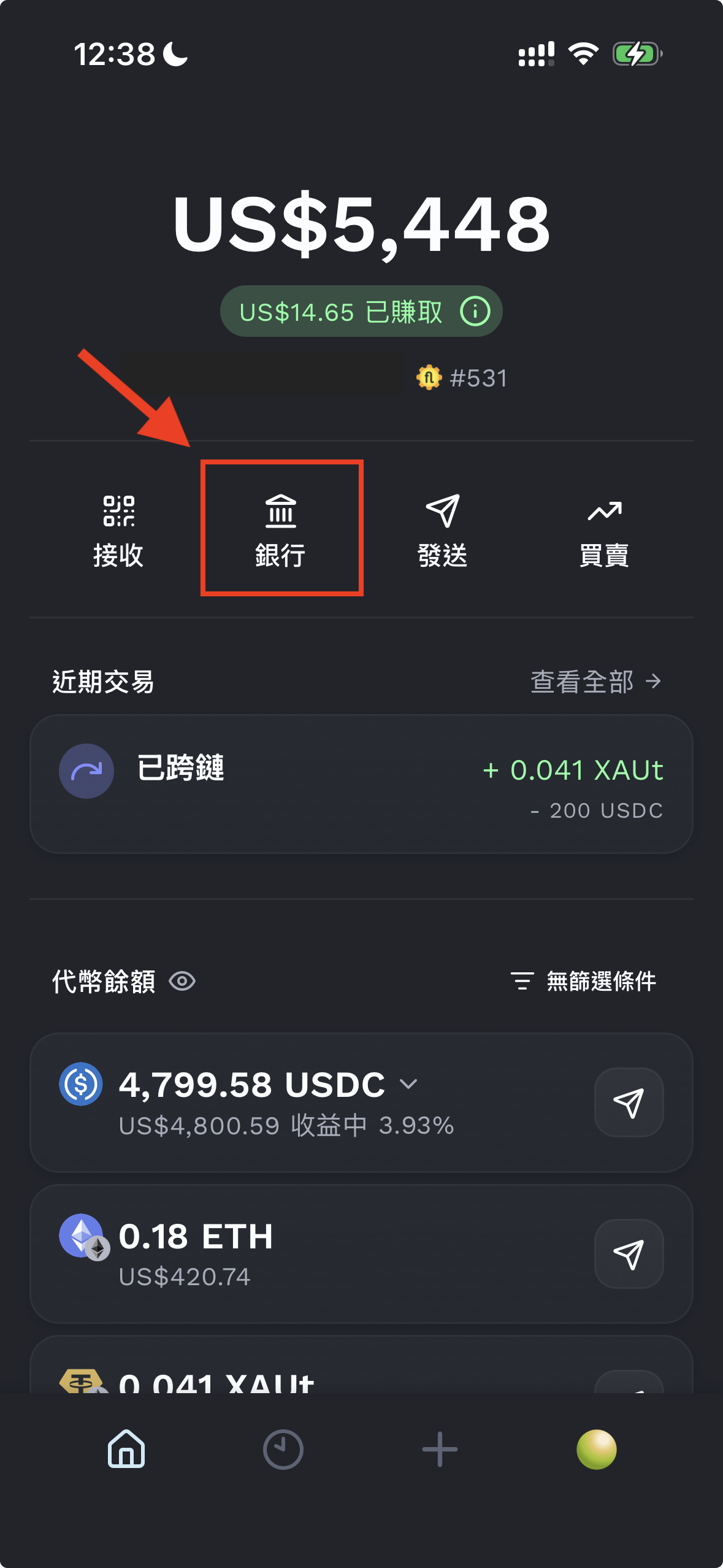Go to the home tab

126,1449
